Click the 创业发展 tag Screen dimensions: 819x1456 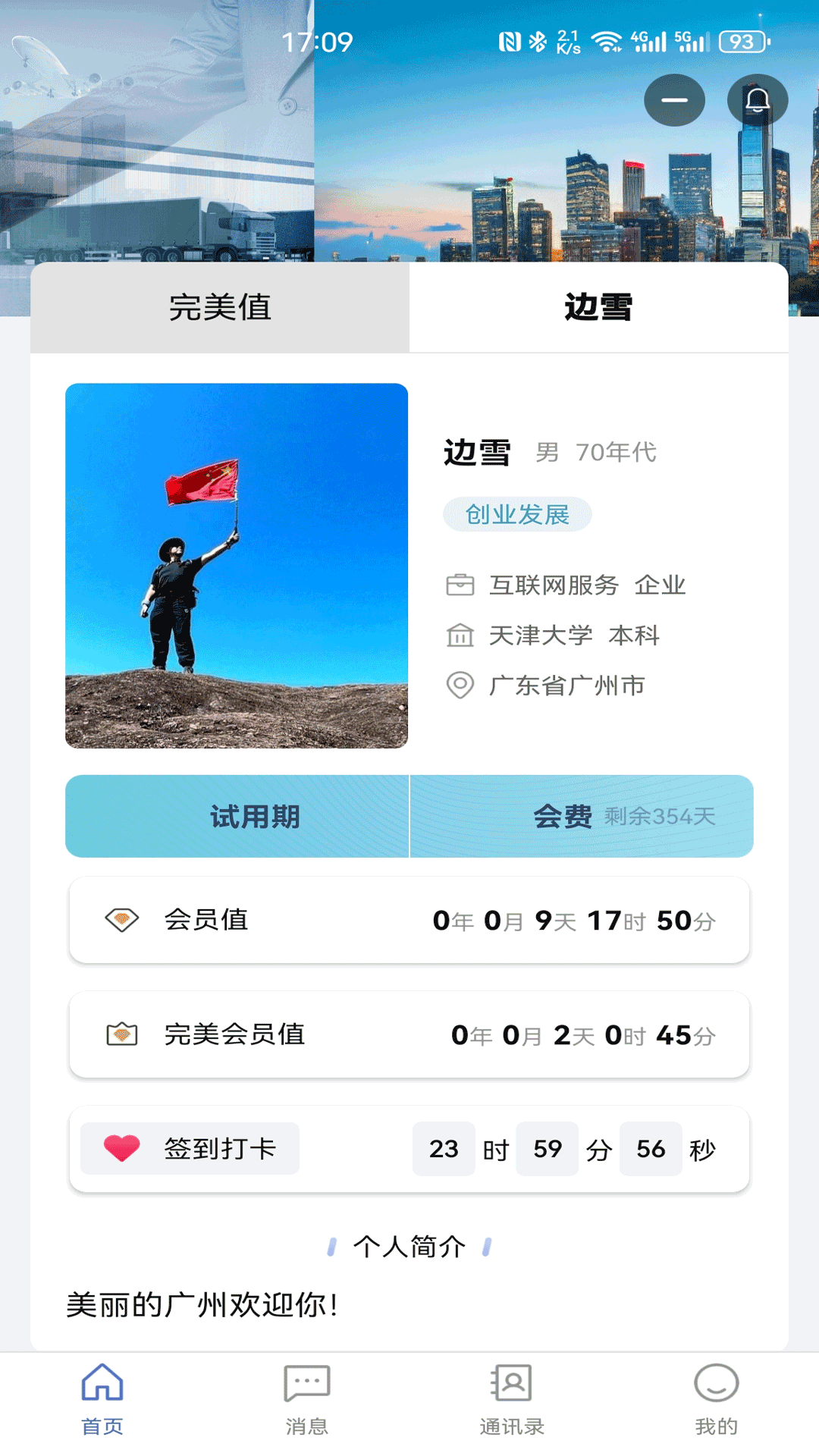coord(516,513)
